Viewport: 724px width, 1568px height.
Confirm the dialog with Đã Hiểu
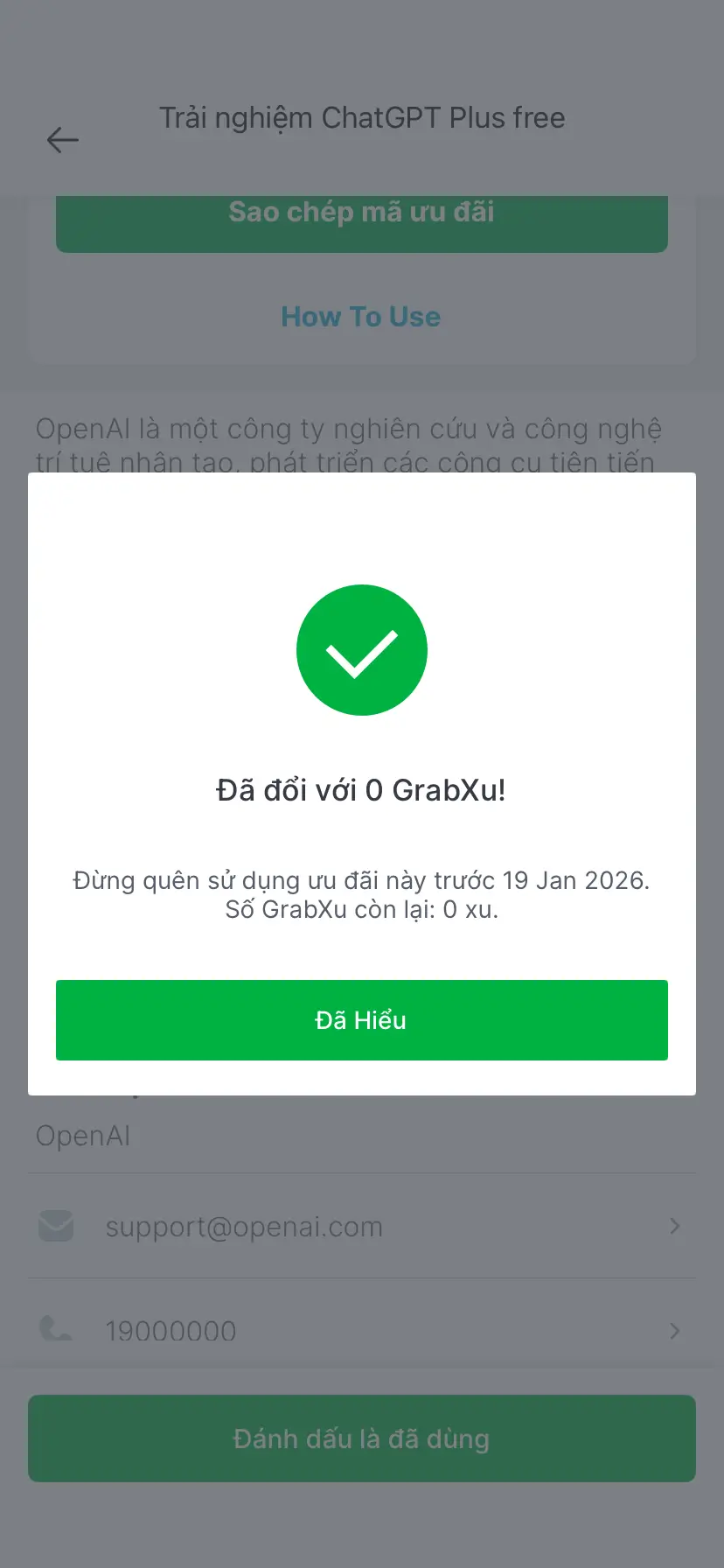tap(361, 1020)
